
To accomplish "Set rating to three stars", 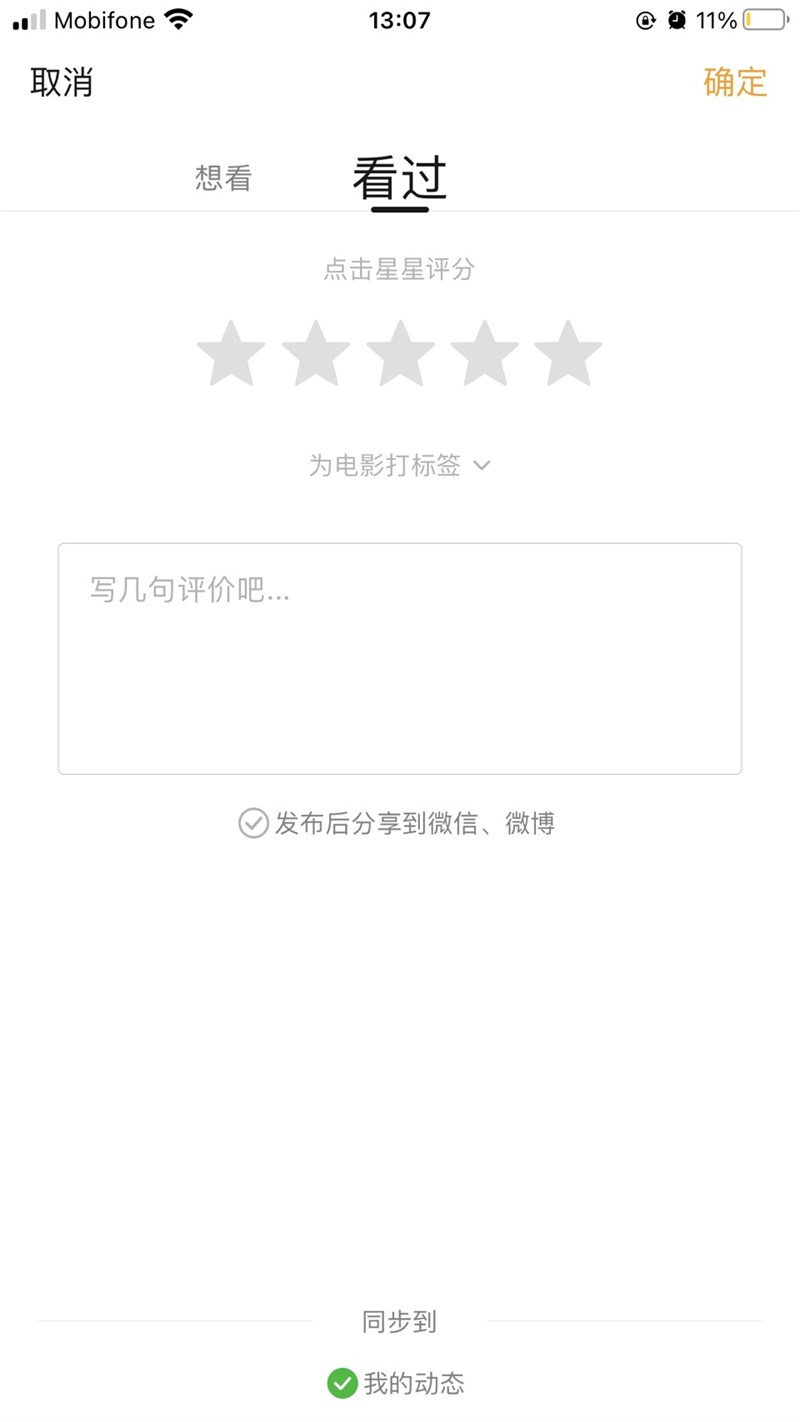I will point(400,354).
